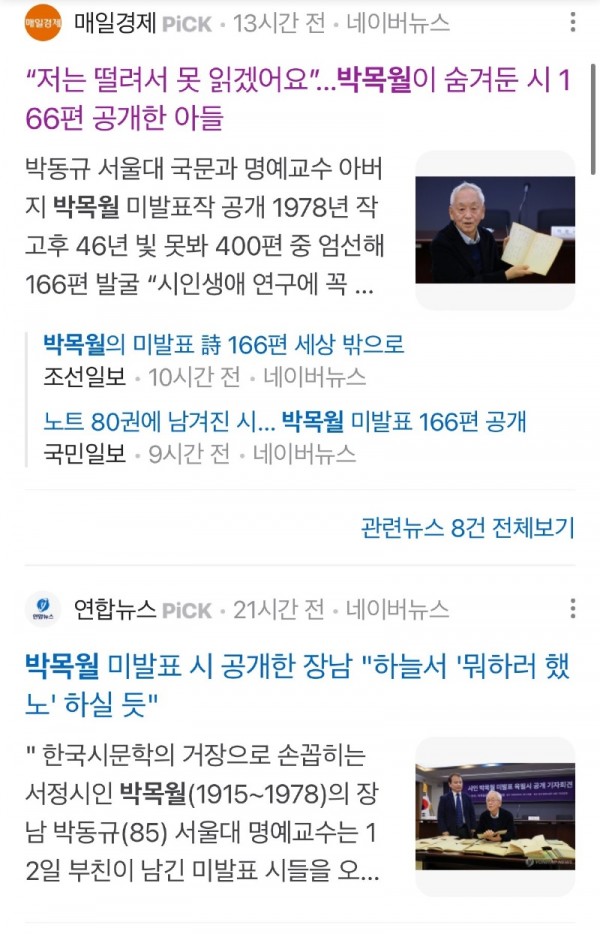Tap the 매일경제 article thumbnail image
Screen dimensions: 600x934
pyautogui.click(x=495, y=230)
